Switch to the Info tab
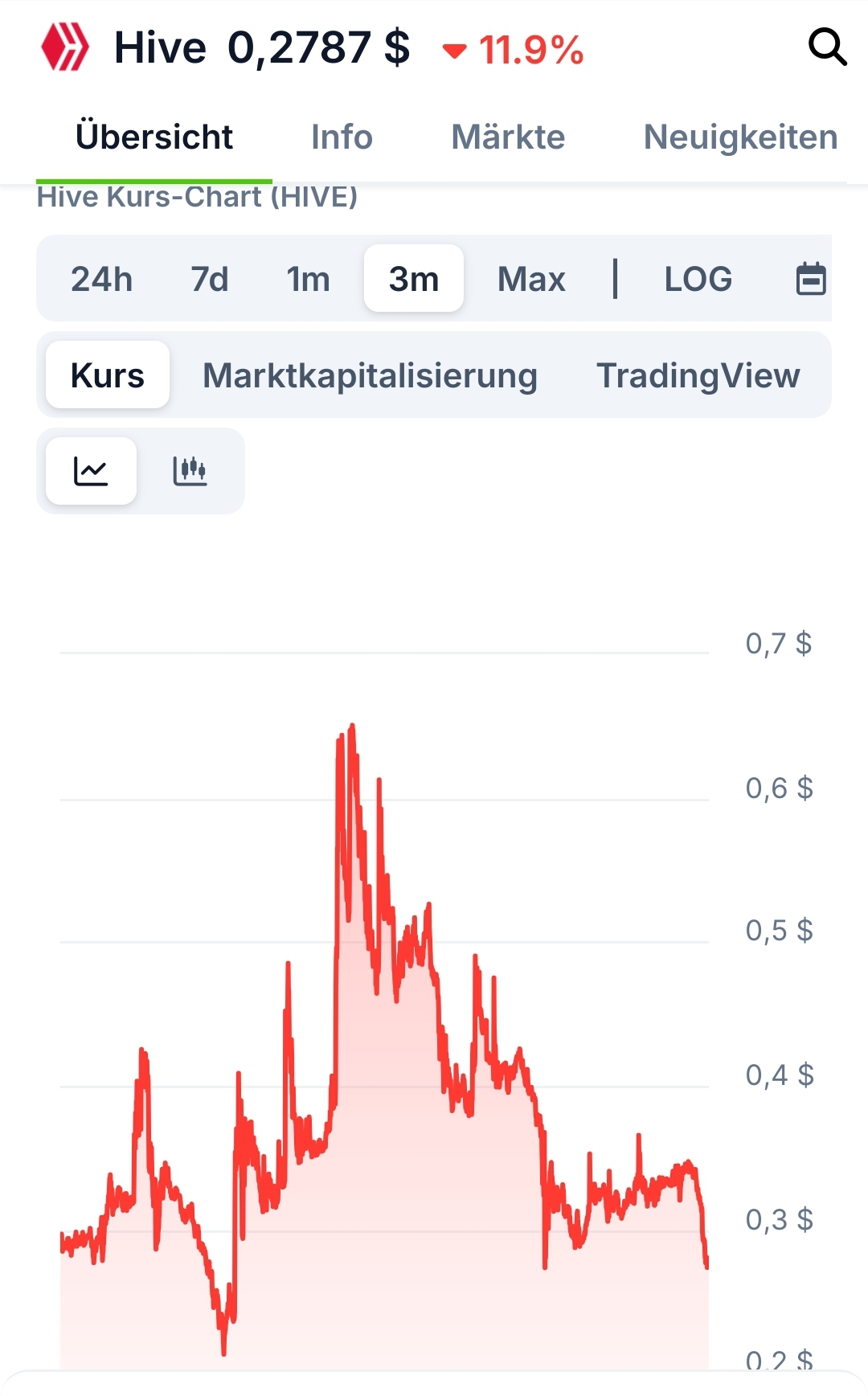Image resolution: width=868 pixels, height=1396 pixels. click(x=342, y=137)
